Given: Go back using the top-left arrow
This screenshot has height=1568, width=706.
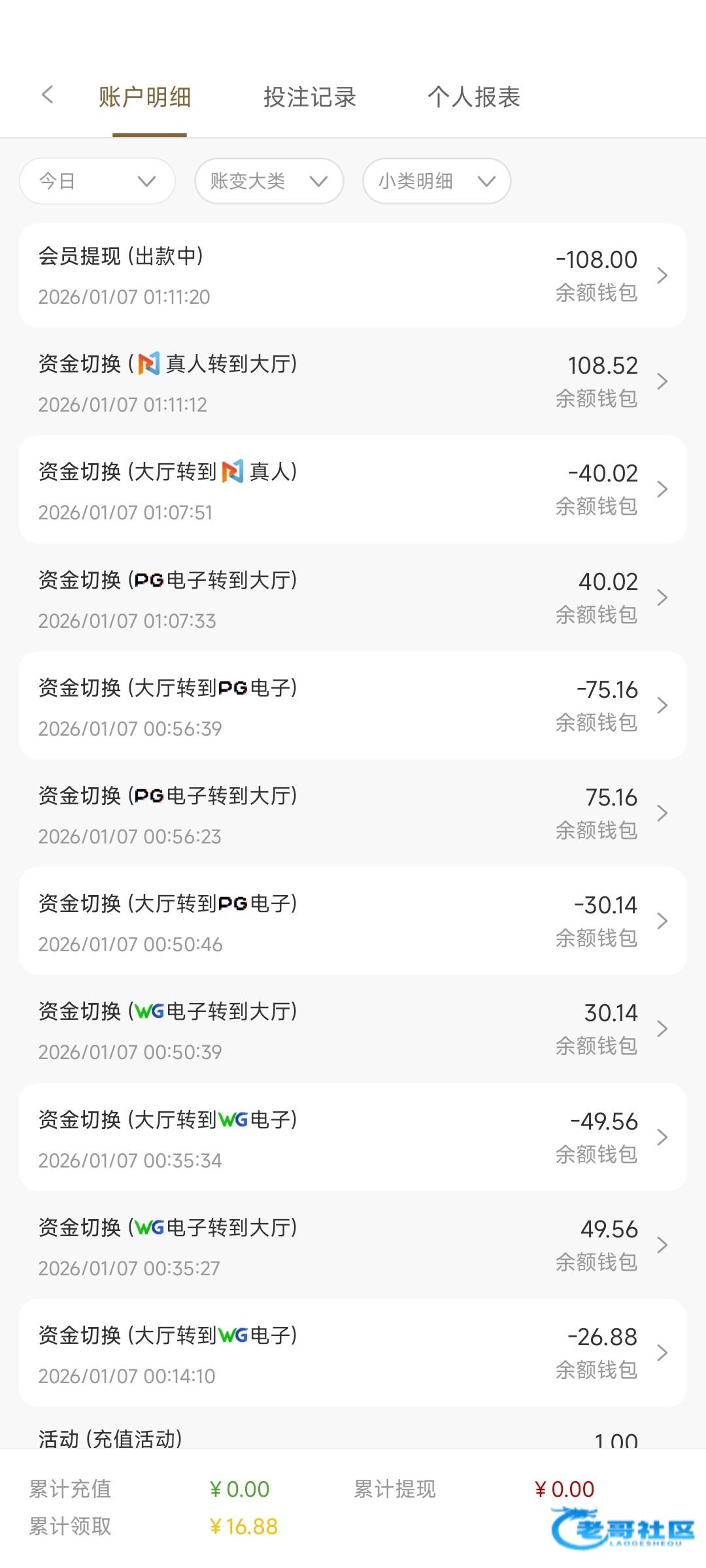Looking at the screenshot, I should pyautogui.click(x=47, y=95).
